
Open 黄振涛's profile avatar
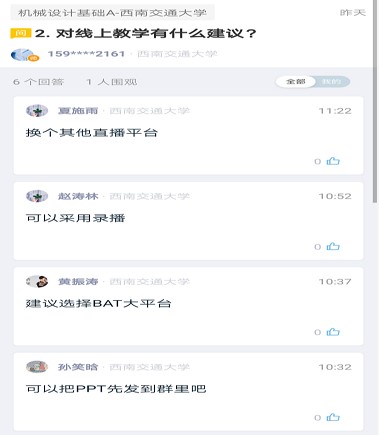(37, 282)
